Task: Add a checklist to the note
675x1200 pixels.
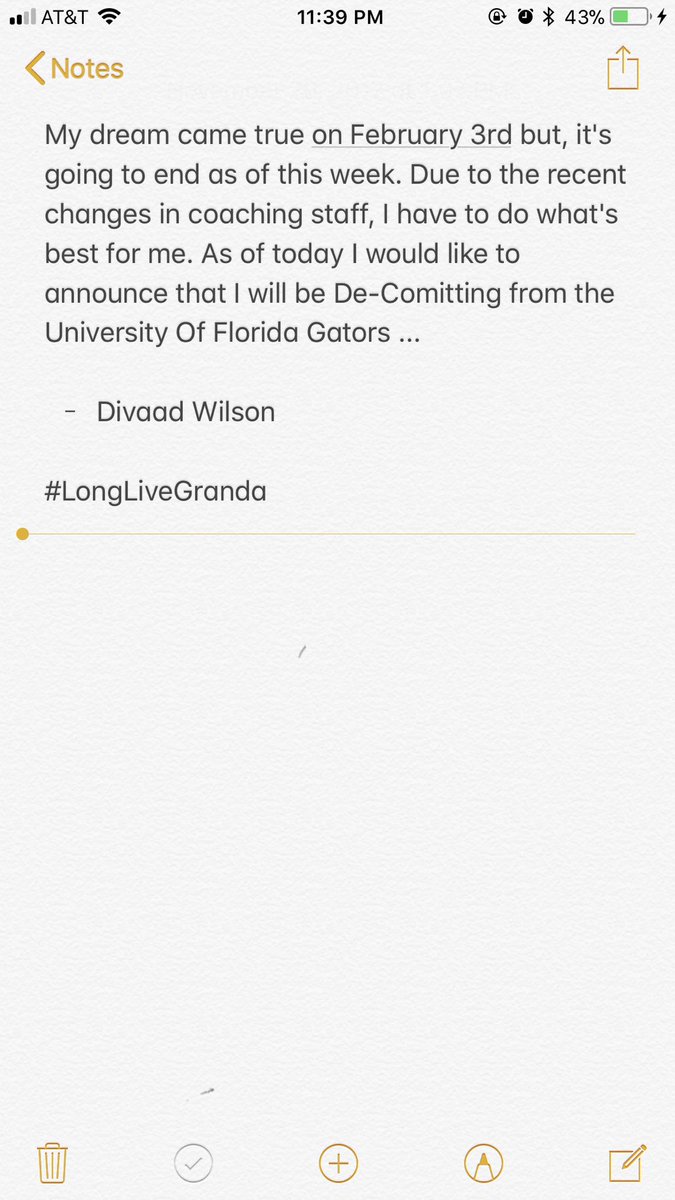Action: [x=192, y=1163]
